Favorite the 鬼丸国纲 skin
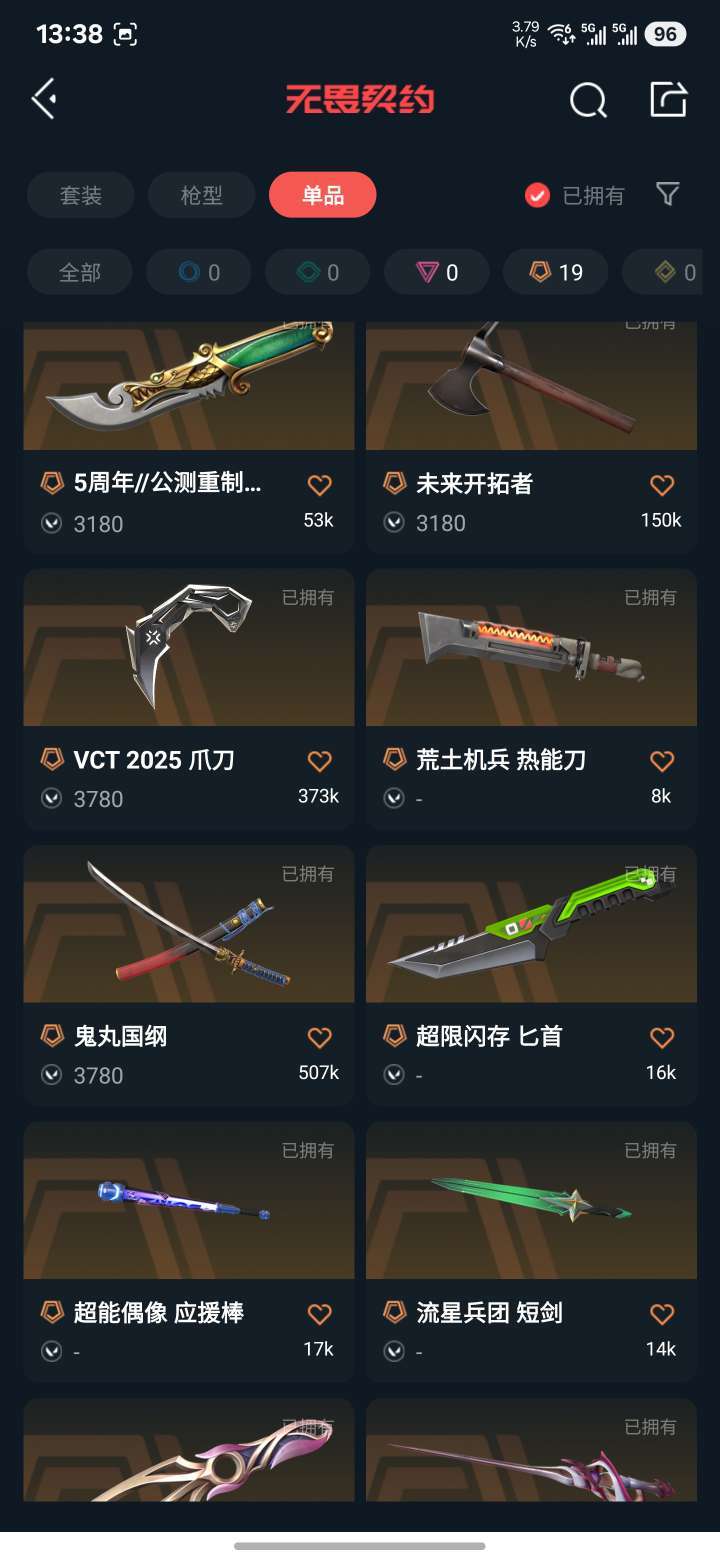The image size is (720, 1560). (319, 1038)
